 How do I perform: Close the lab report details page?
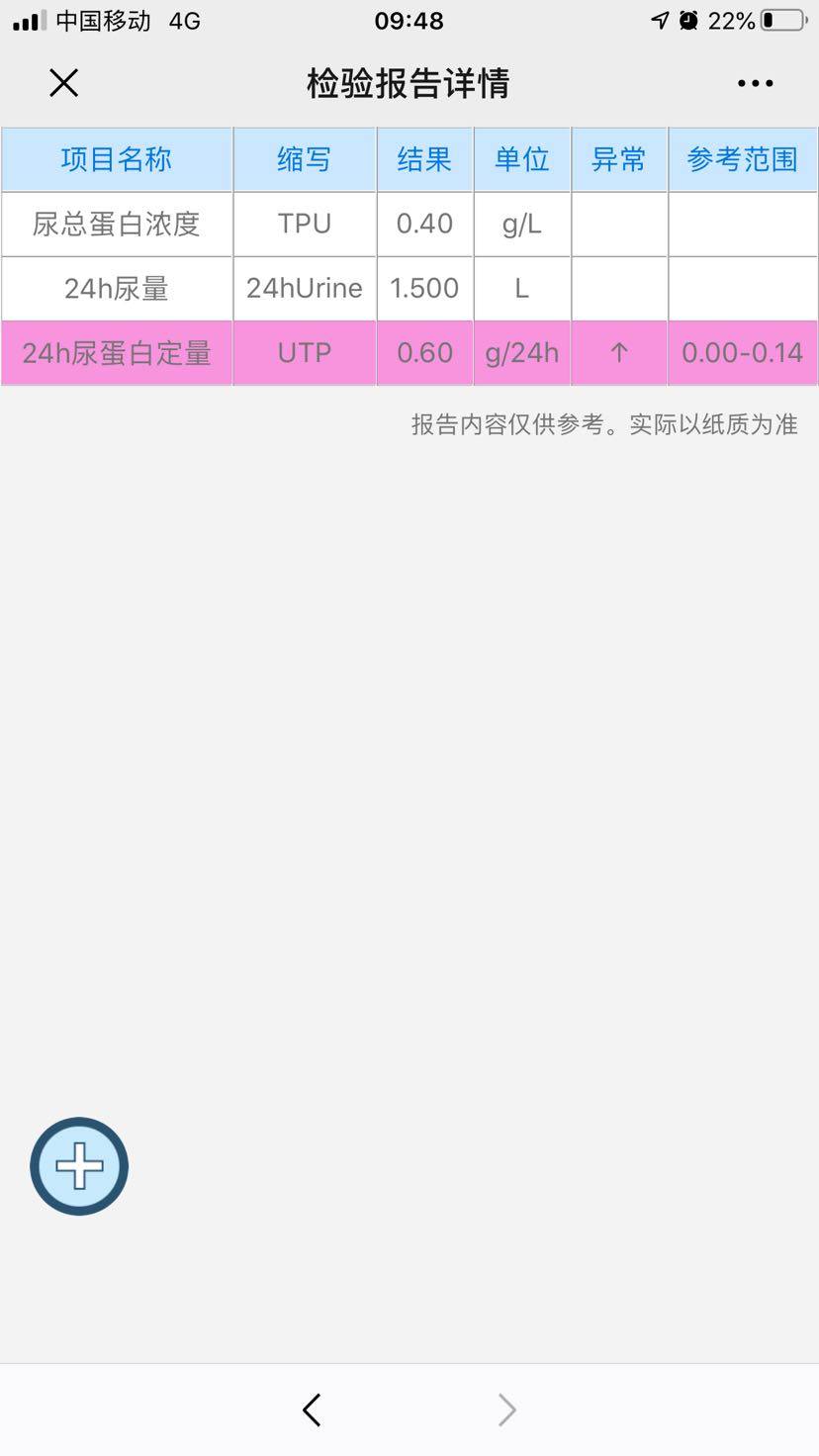tap(64, 83)
